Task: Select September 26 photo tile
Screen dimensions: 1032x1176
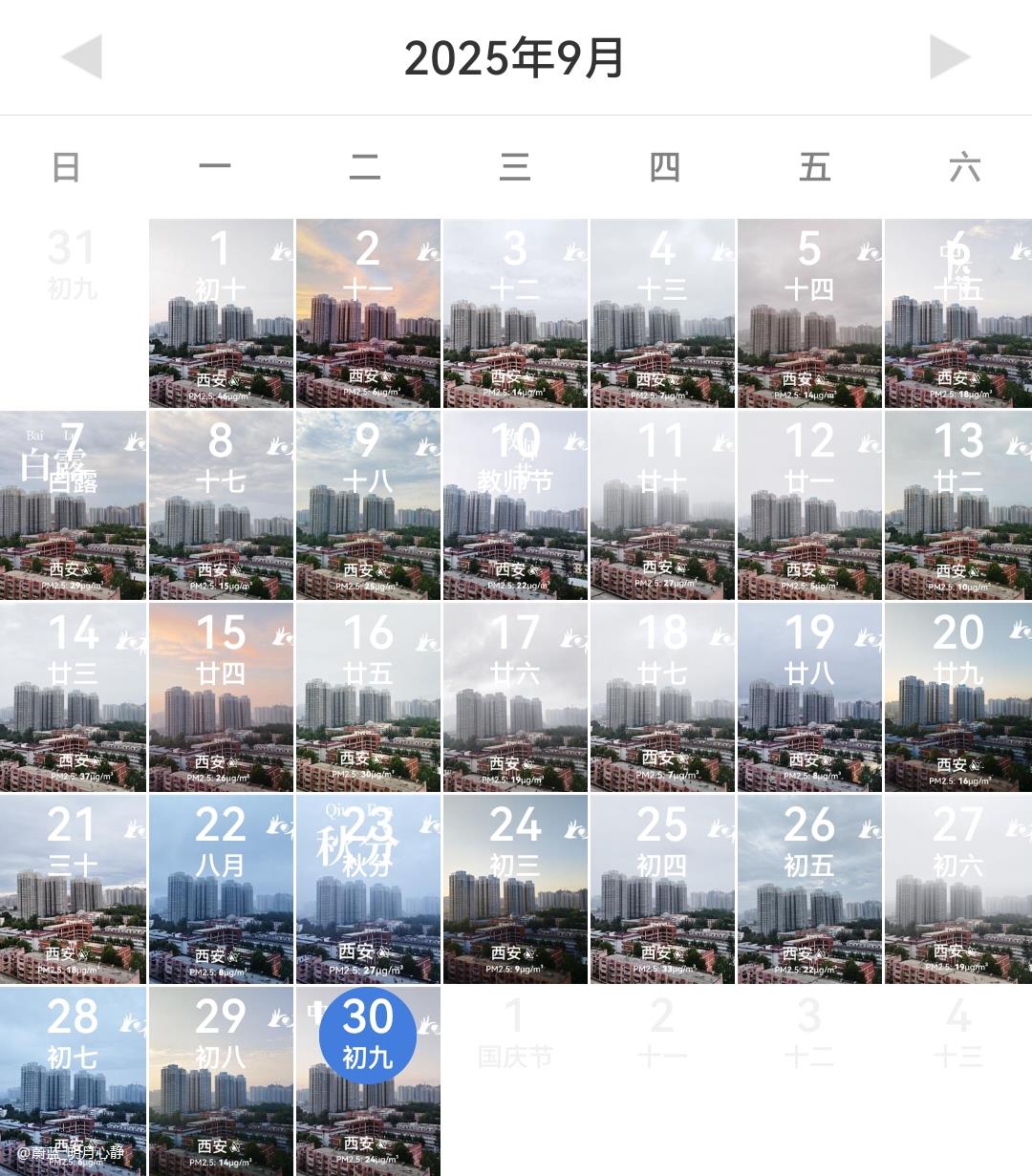Action: coord(809,888)
